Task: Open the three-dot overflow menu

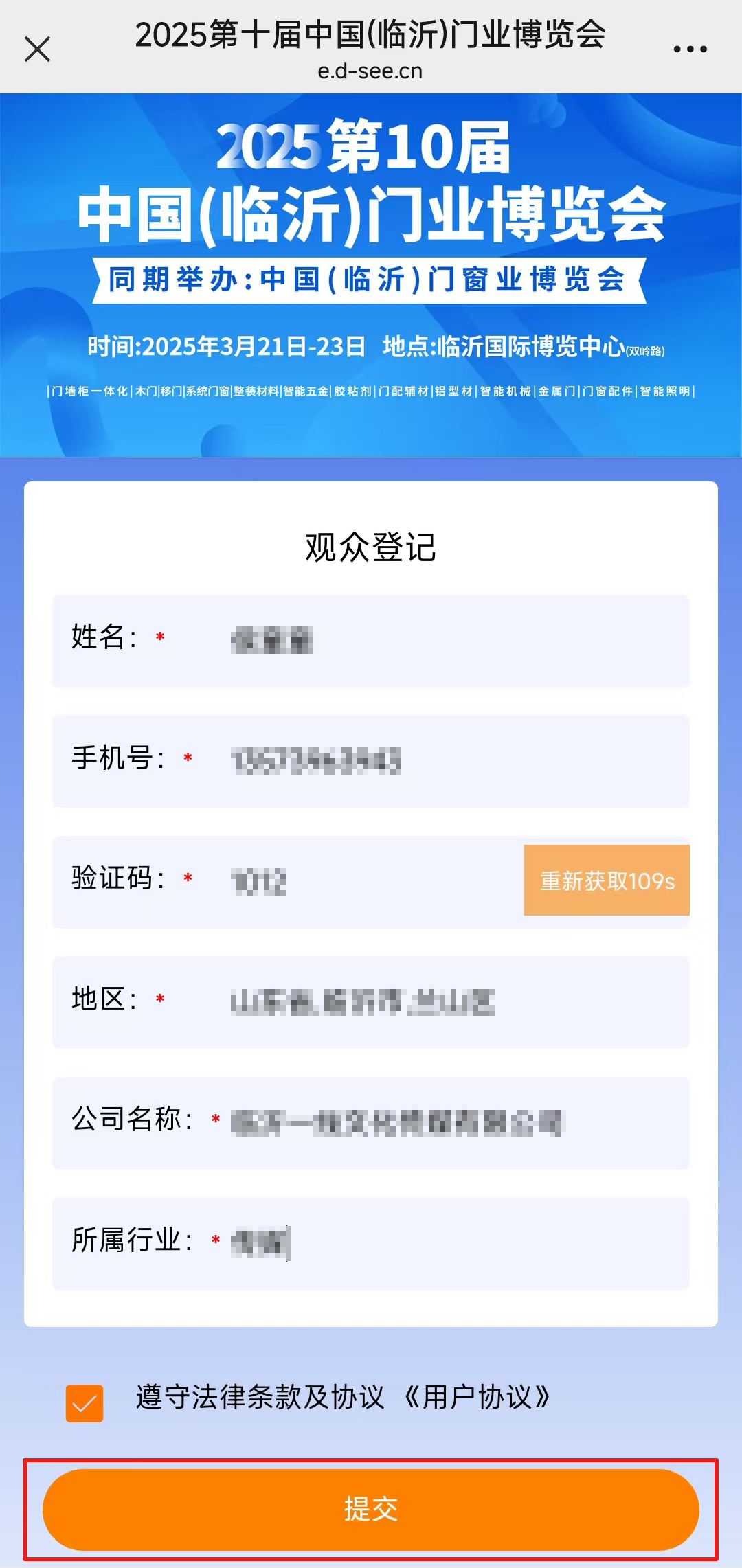Action: pos(690,49)
